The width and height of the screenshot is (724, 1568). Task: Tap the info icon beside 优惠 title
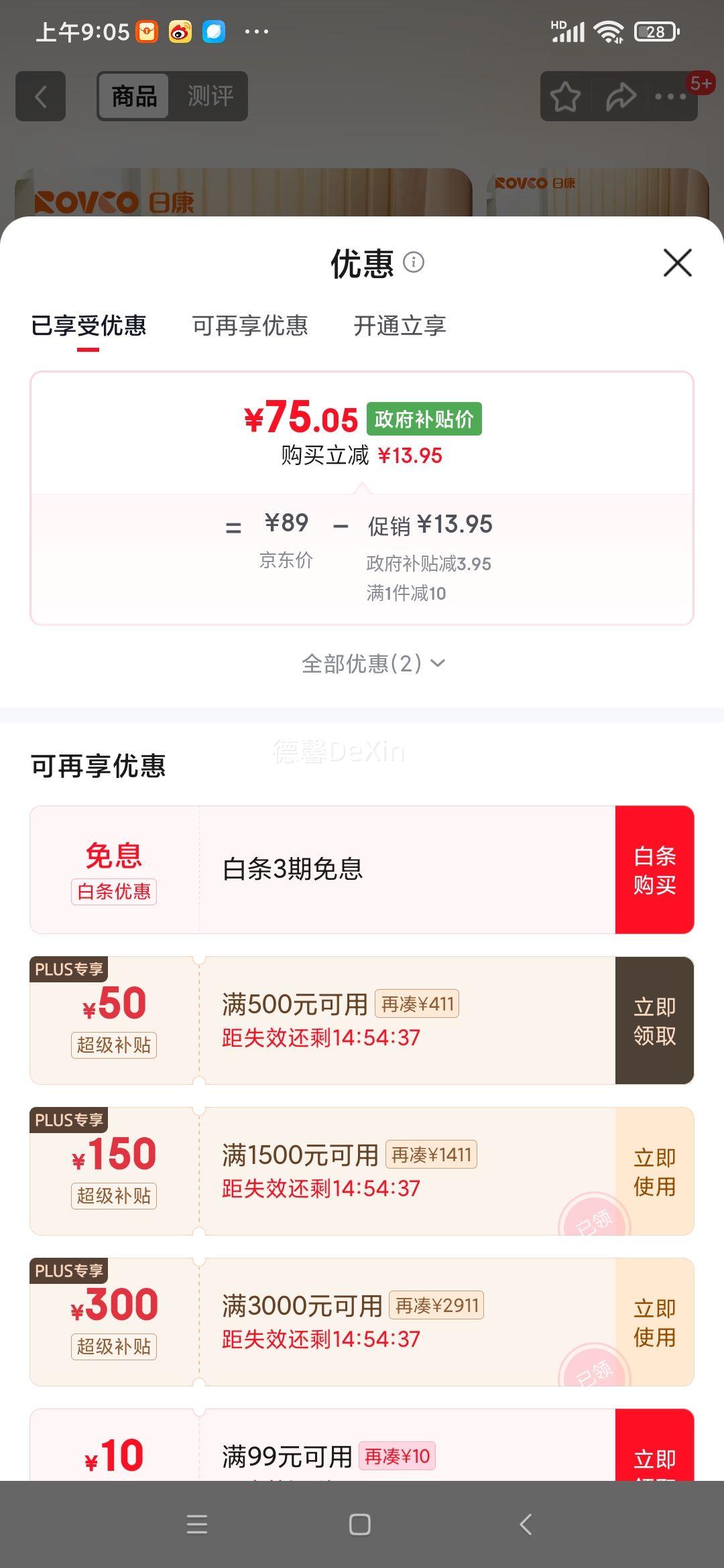[x=415, y=263]
